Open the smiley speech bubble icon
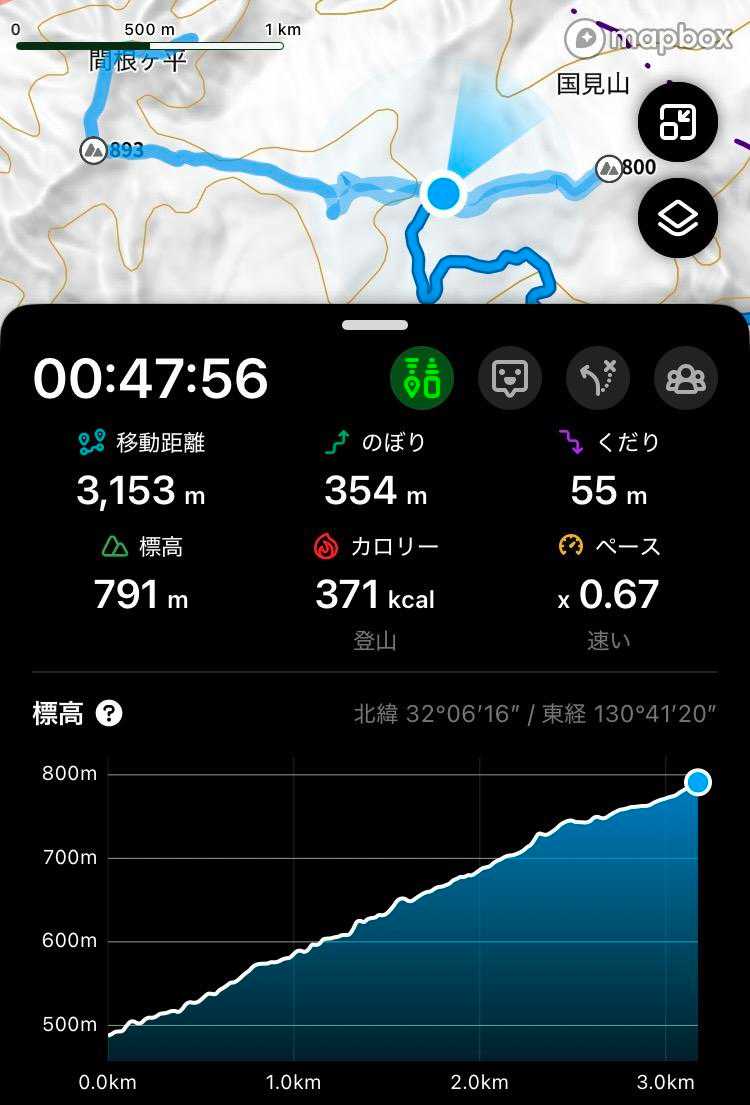The height and width of the screenshot is (1105, 750). [509, 379]
